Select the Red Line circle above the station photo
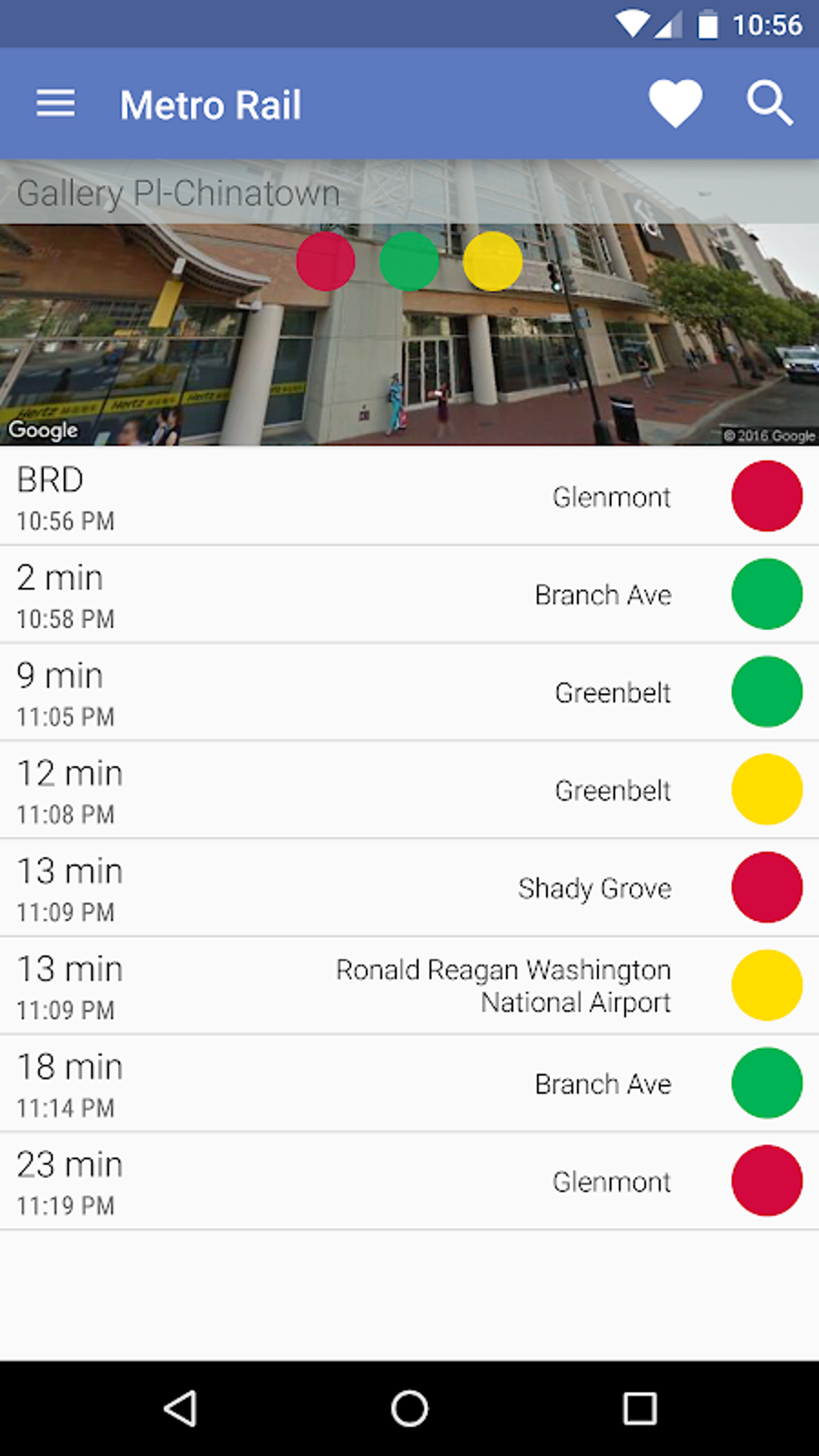 click(x=326, y=260)
